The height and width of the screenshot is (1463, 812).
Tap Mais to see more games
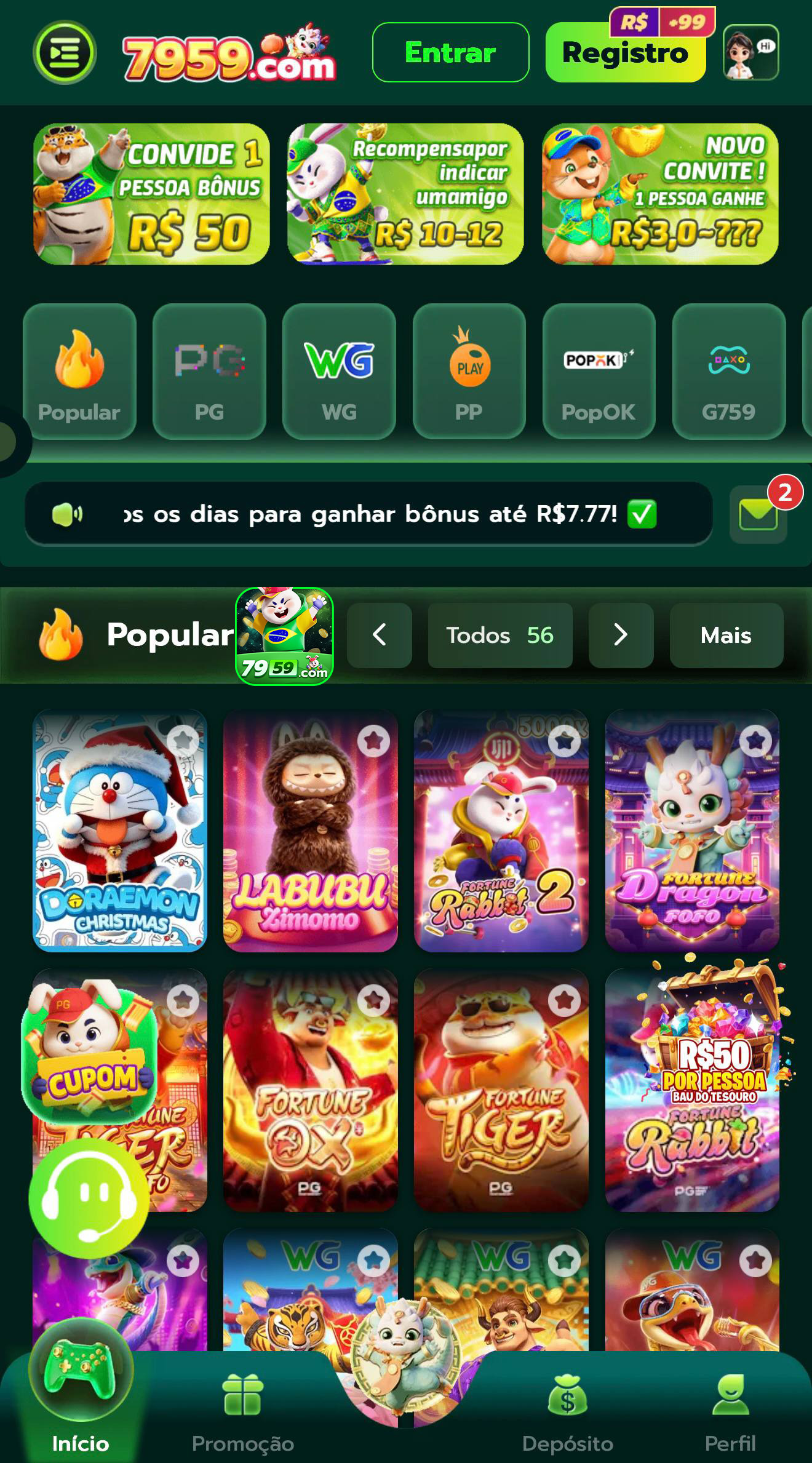click(x=726, y=635)
